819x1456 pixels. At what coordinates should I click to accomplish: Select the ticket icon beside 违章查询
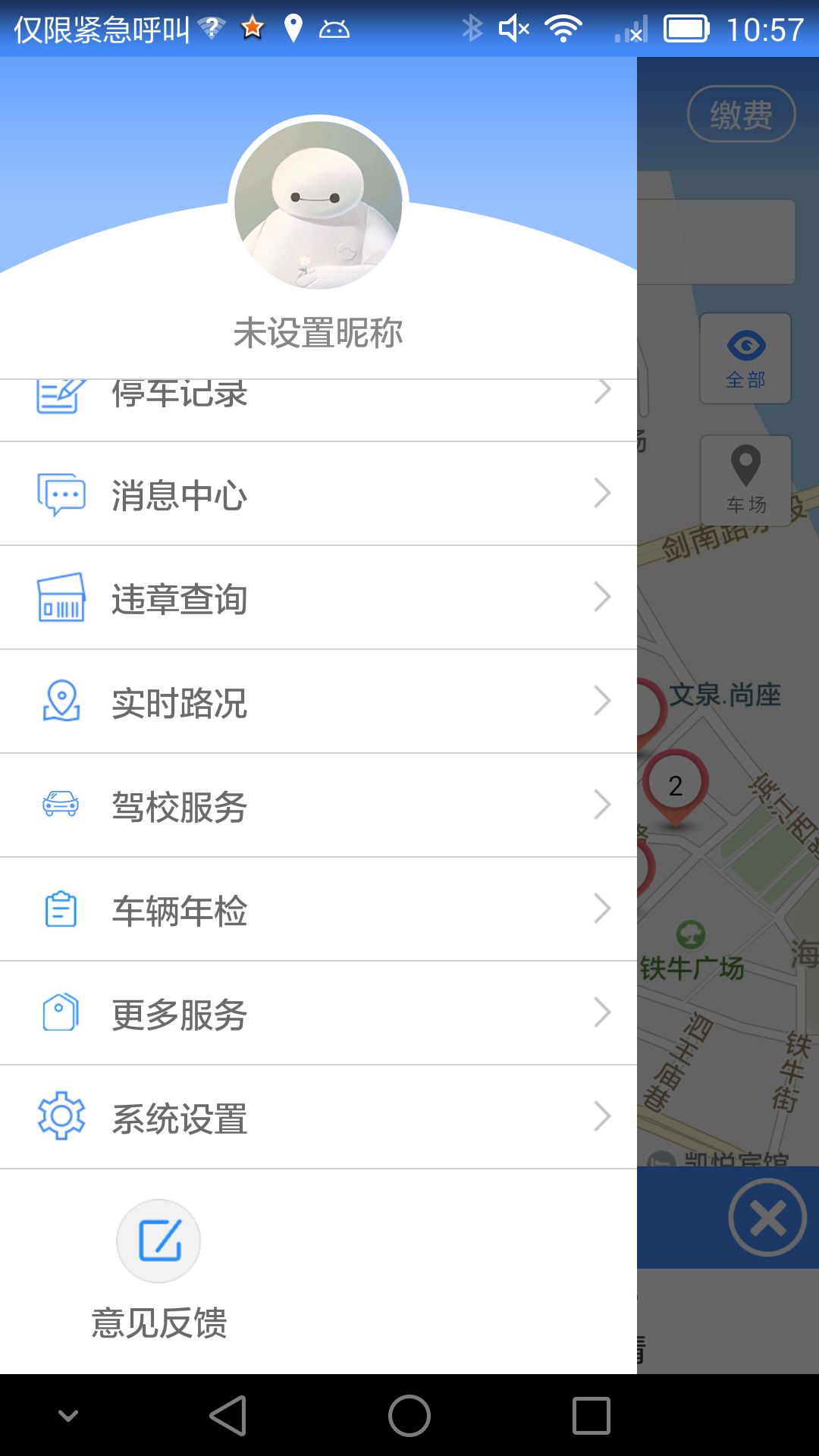pyautogui.click(x=61, y=598)
